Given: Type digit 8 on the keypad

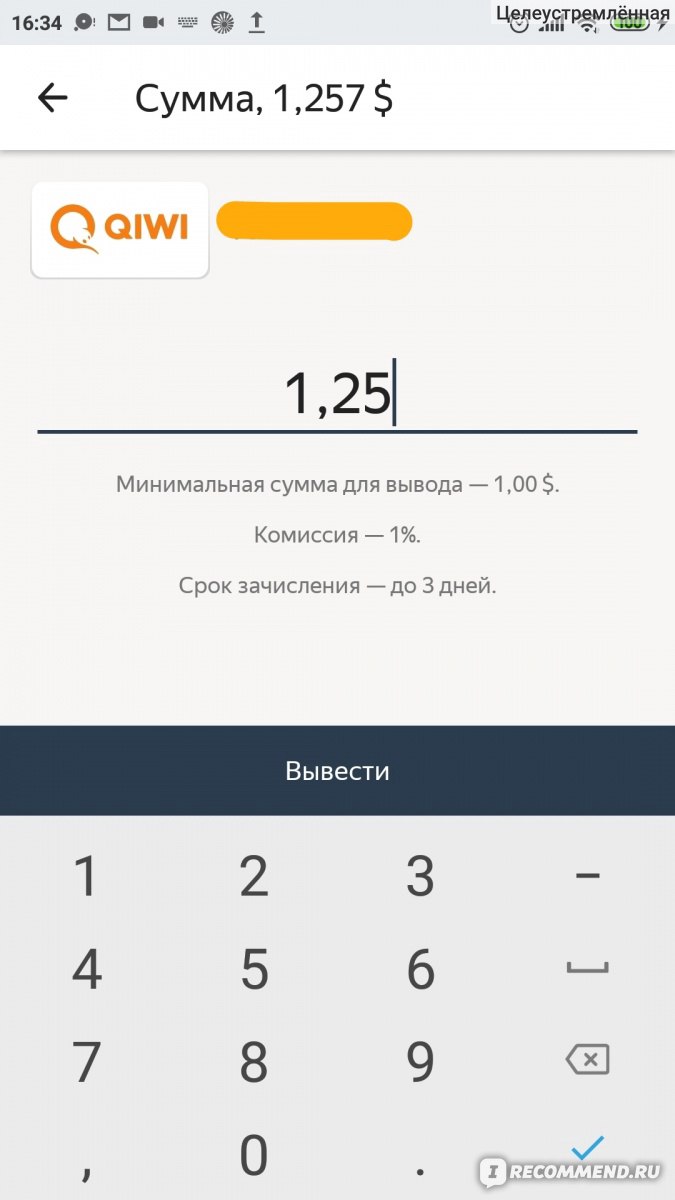Looking at the screenshot, I should click(x=254, y=1062).
